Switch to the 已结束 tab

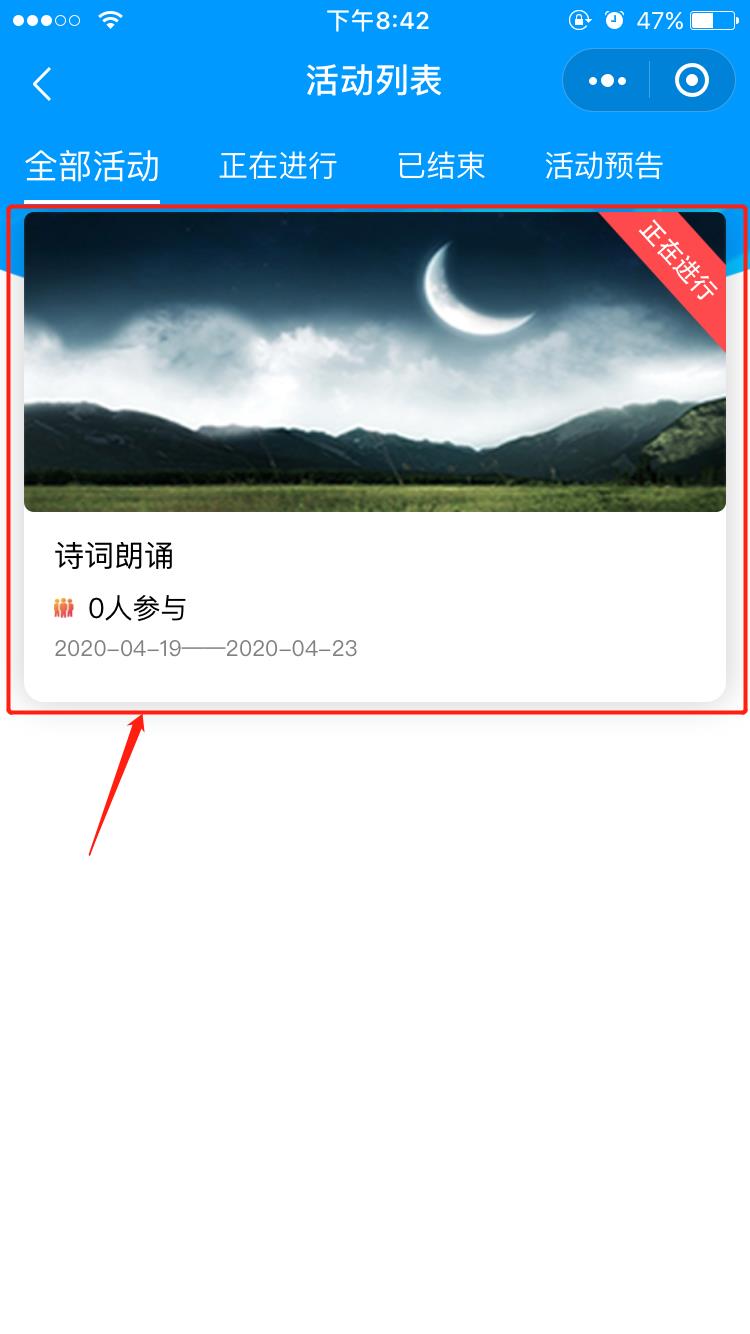[x=441, y=166]
